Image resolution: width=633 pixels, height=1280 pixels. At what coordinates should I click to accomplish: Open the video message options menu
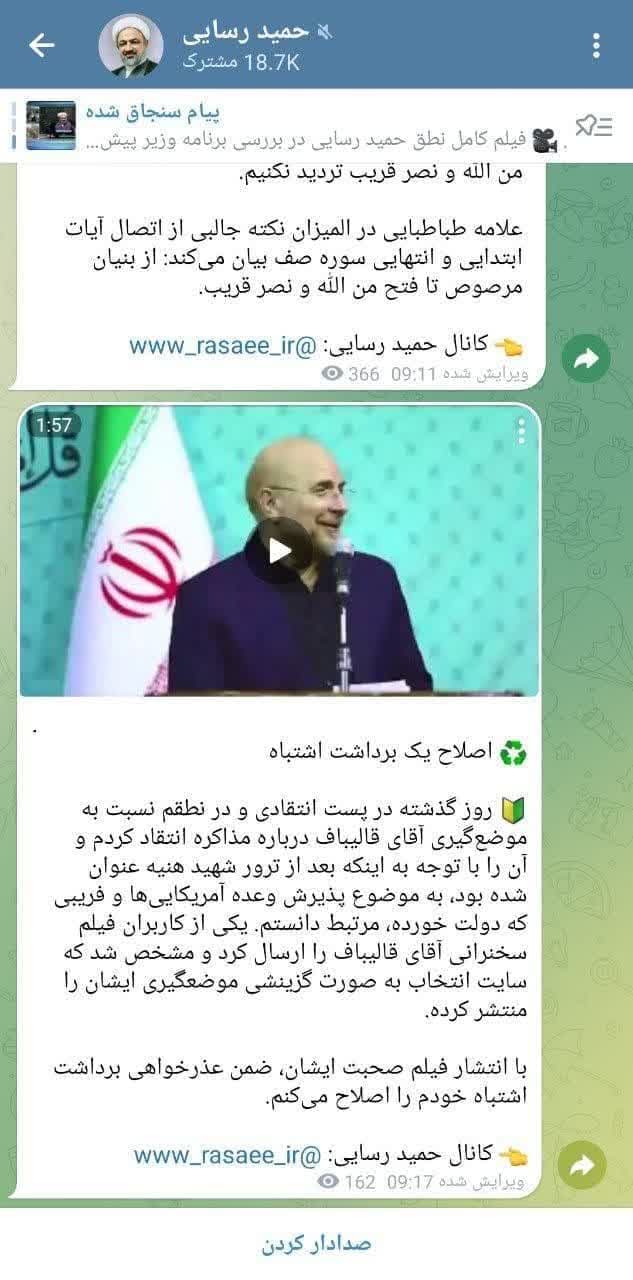tap(520, 431)
